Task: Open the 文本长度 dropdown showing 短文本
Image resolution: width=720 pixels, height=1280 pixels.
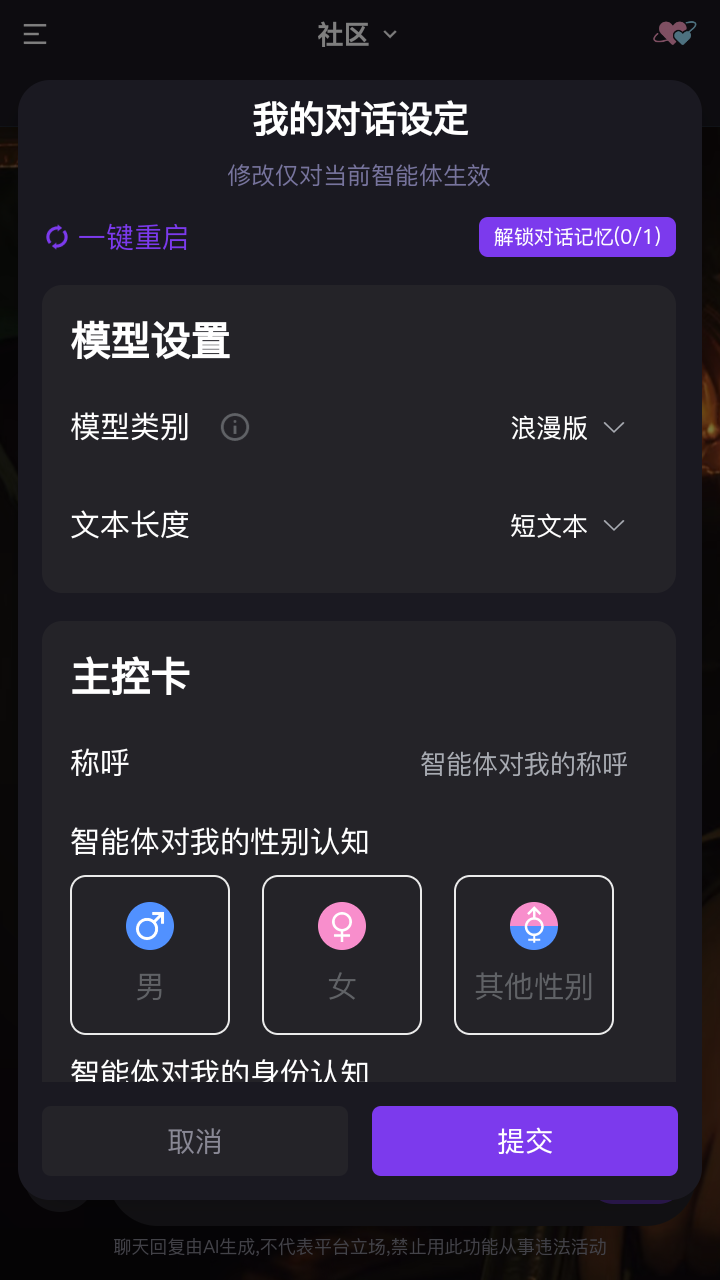Action: point(568,525)
